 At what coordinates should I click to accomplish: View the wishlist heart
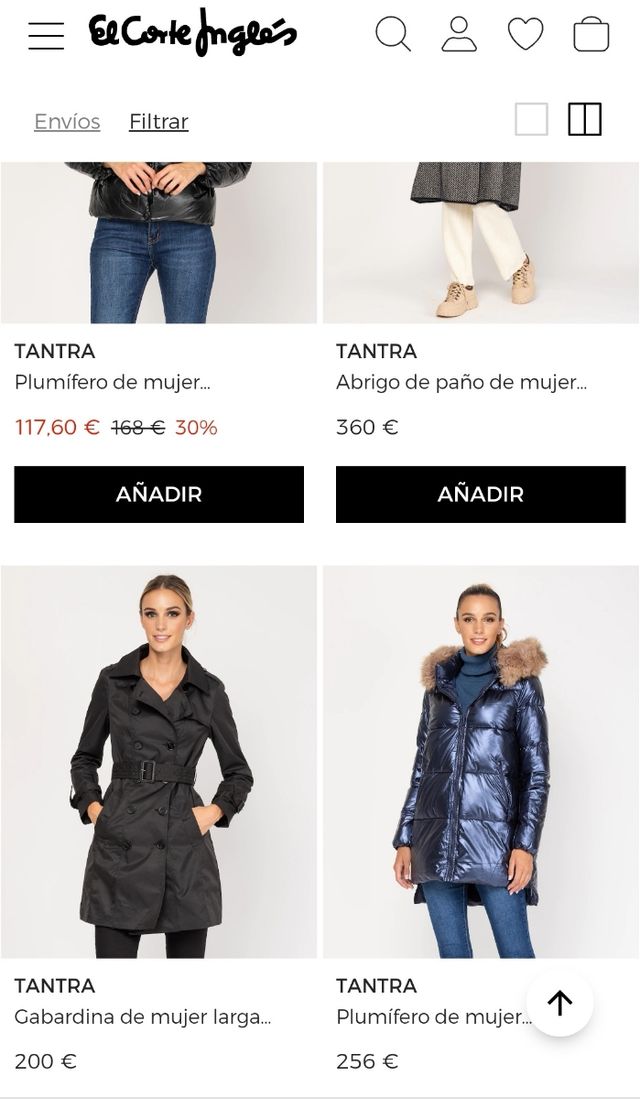click(x=525, y=34)
